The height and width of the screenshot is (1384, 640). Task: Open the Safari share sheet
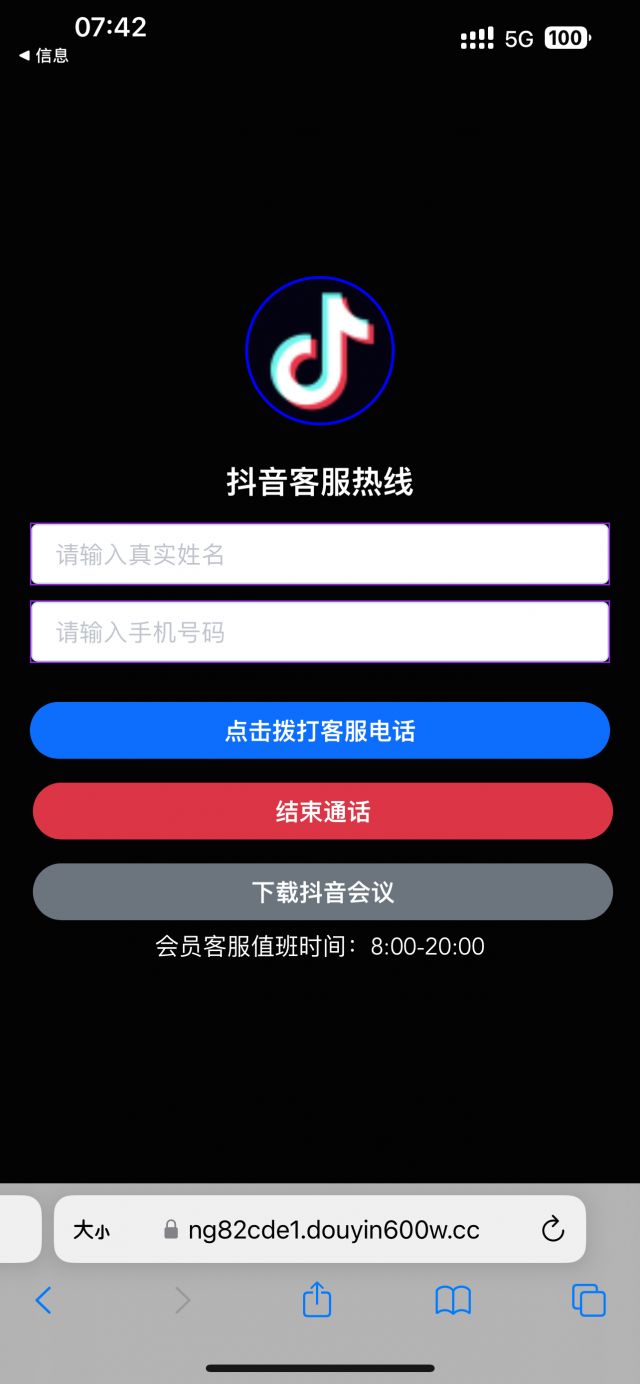pos(317,1300)
